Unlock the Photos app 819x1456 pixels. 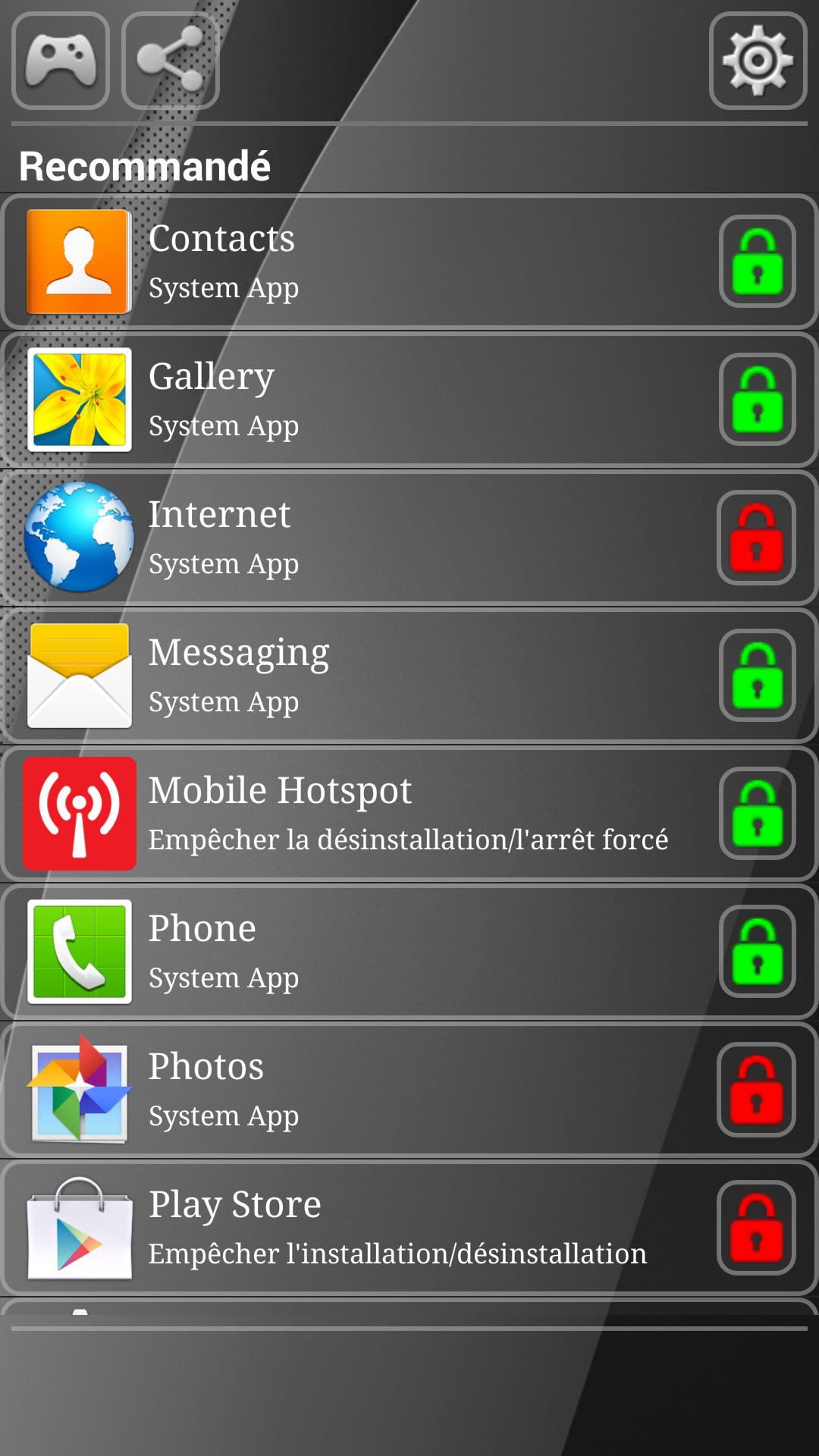click(756, 1090)
